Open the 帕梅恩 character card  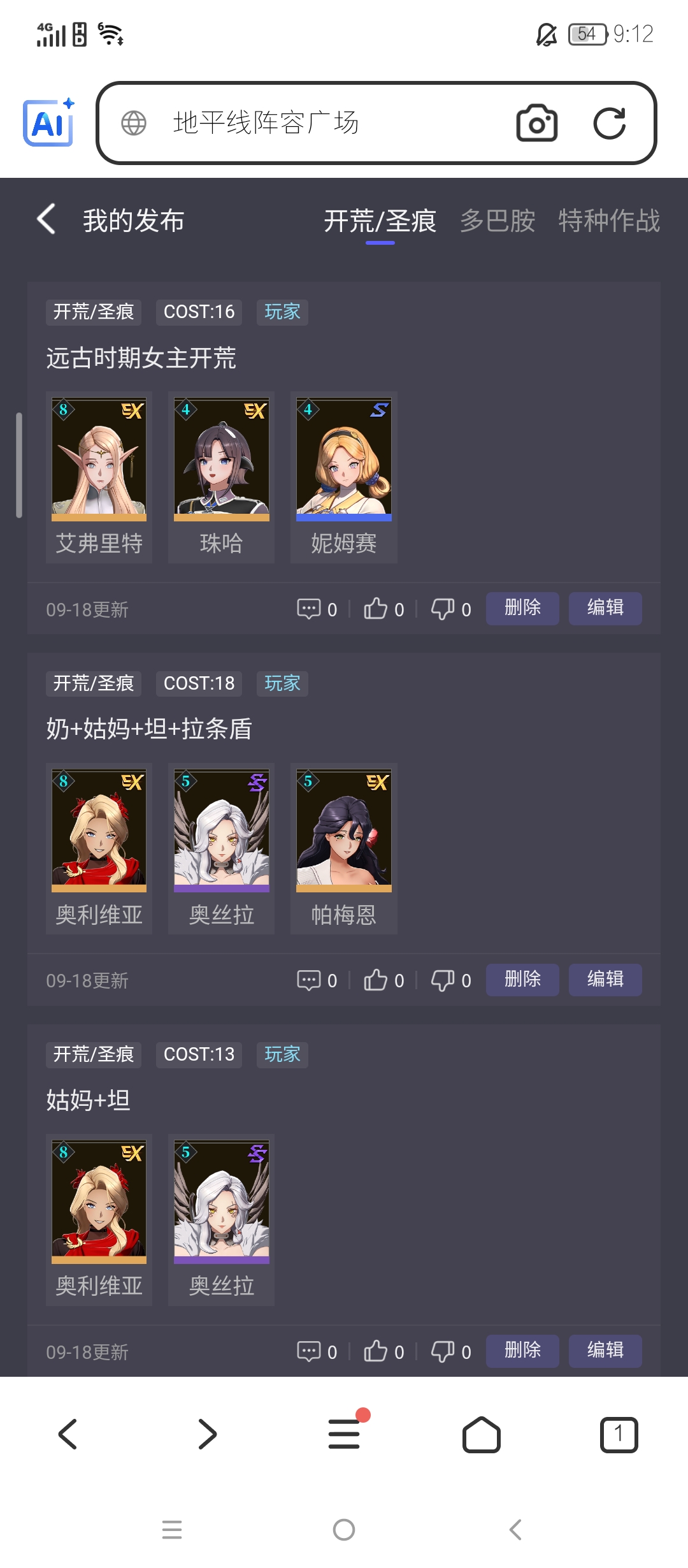[343, 848]
